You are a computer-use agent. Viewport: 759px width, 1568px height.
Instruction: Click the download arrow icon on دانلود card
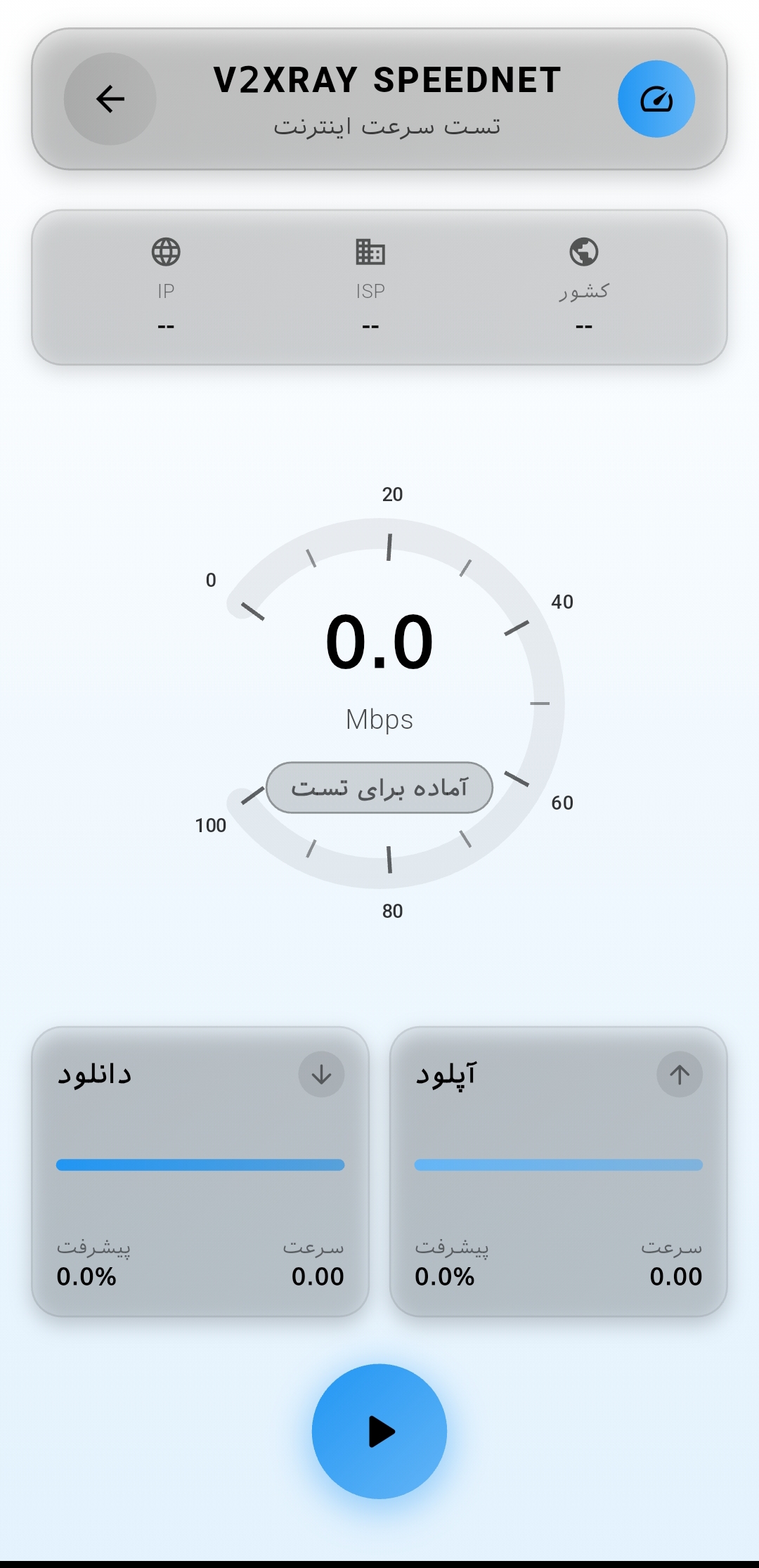point(321,1073)
